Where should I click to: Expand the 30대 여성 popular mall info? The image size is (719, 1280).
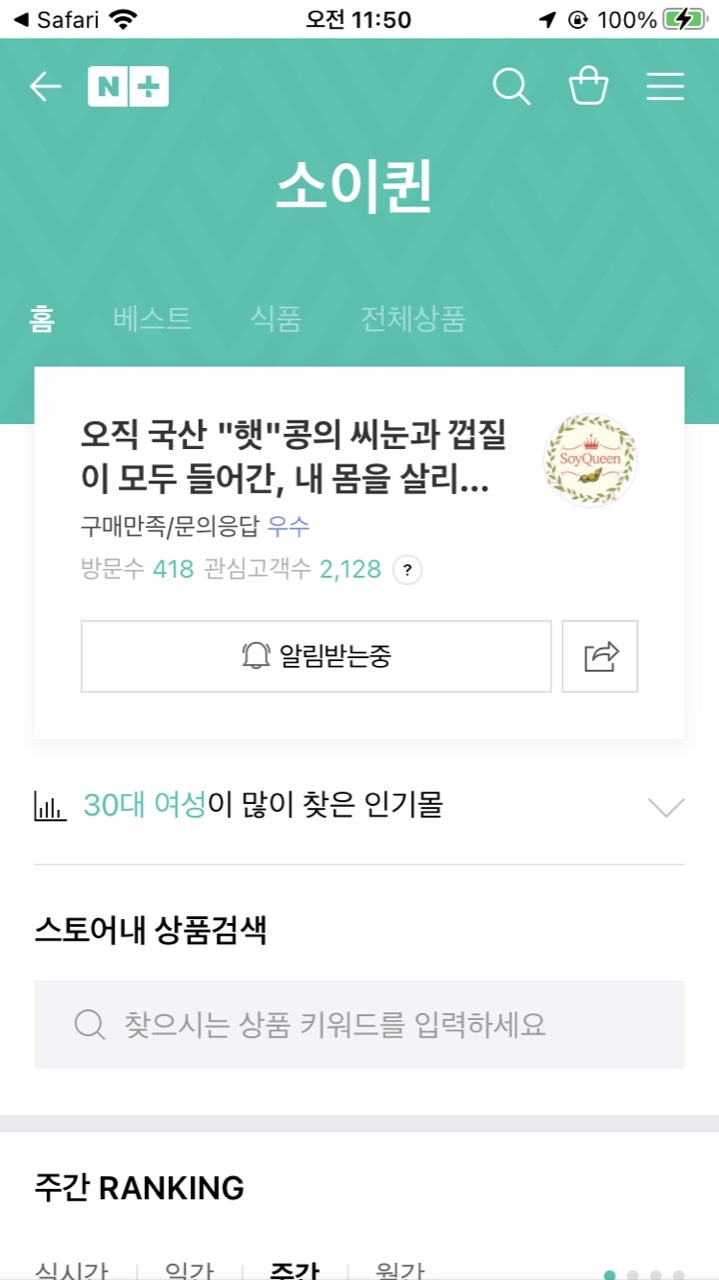click(x=666, y=806)
